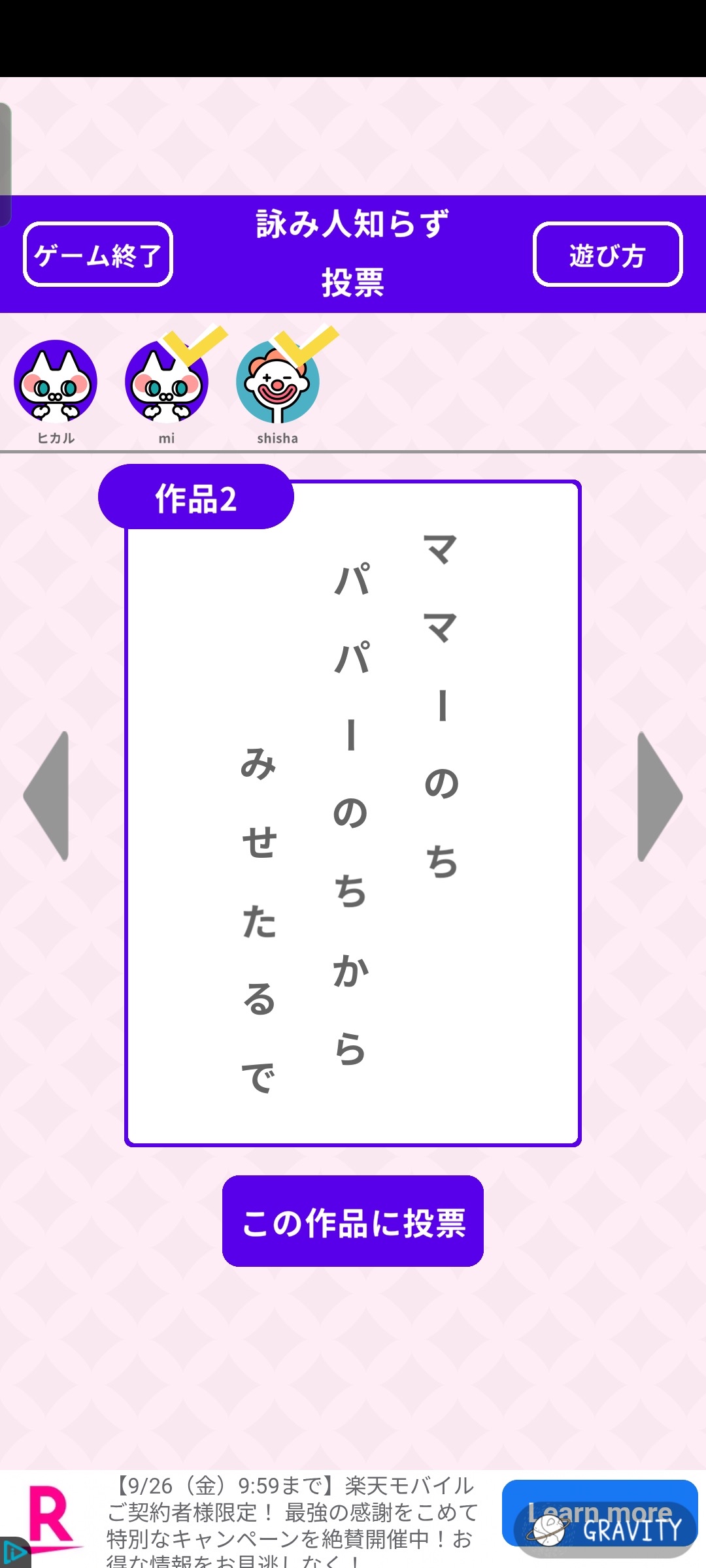Show the next 作品 with right arrow

point(658,796)
